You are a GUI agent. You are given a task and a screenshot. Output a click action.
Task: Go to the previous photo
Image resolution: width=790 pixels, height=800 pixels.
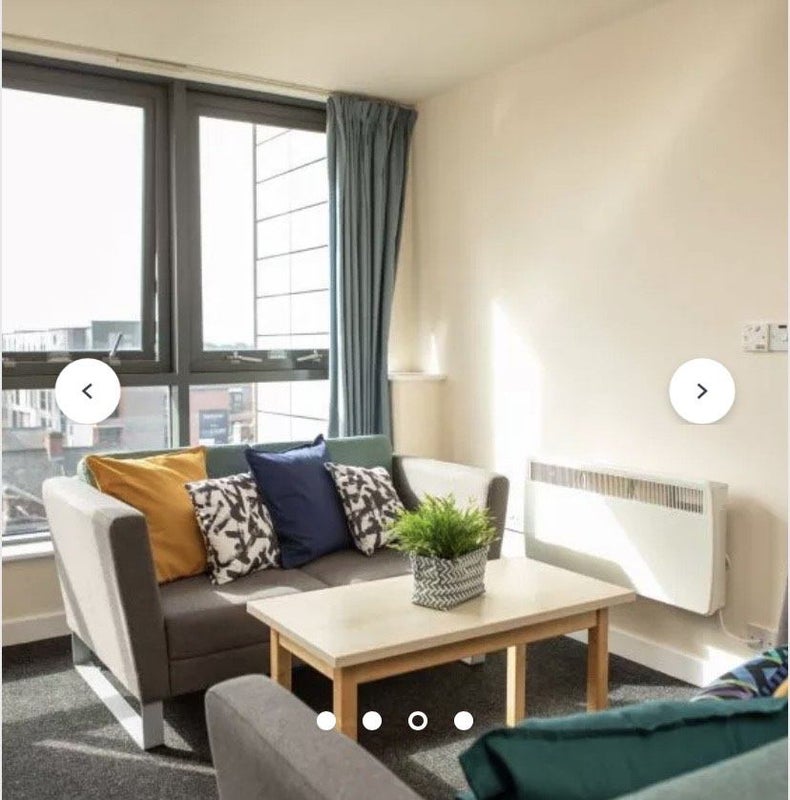coord(87,391)
